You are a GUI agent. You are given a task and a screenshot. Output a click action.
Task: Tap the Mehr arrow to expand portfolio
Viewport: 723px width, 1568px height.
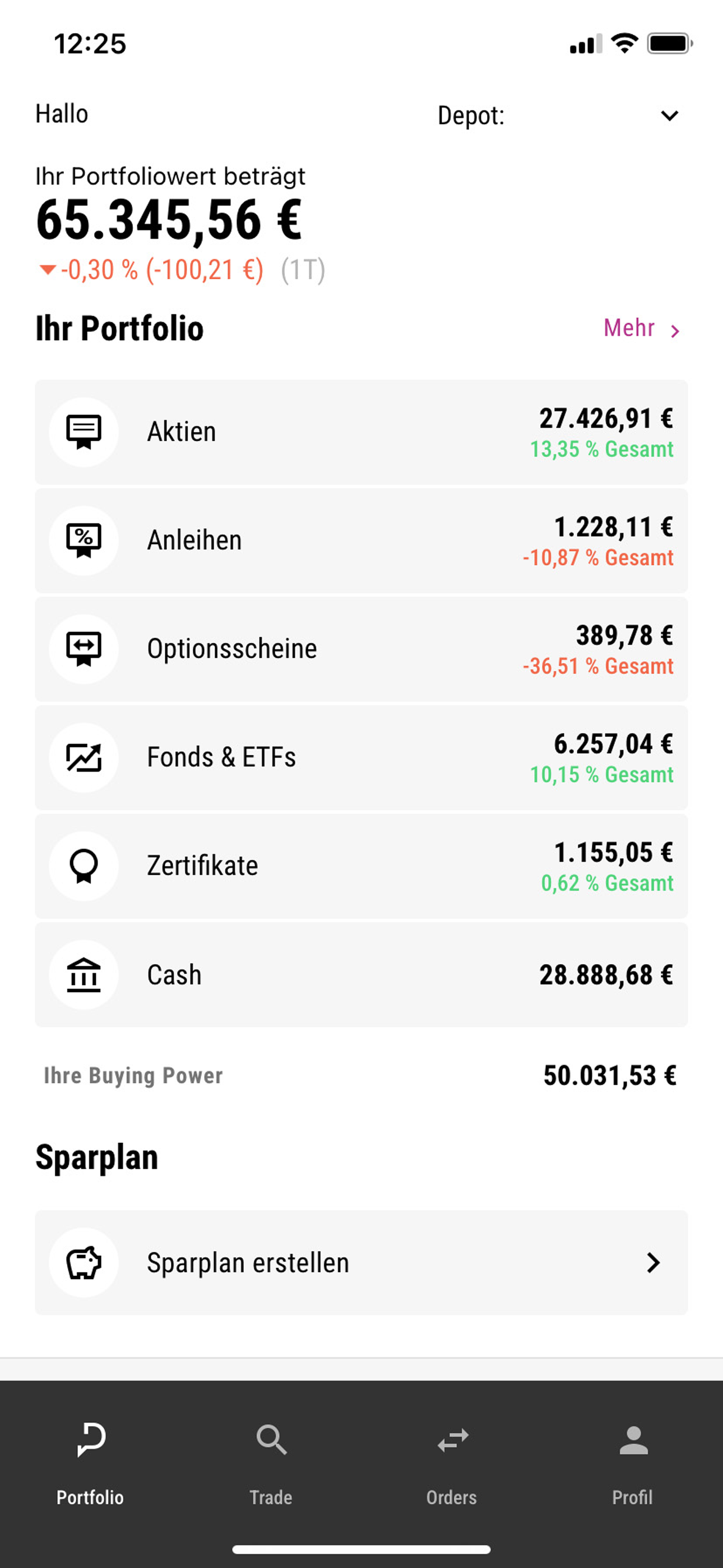click(674, 329)
